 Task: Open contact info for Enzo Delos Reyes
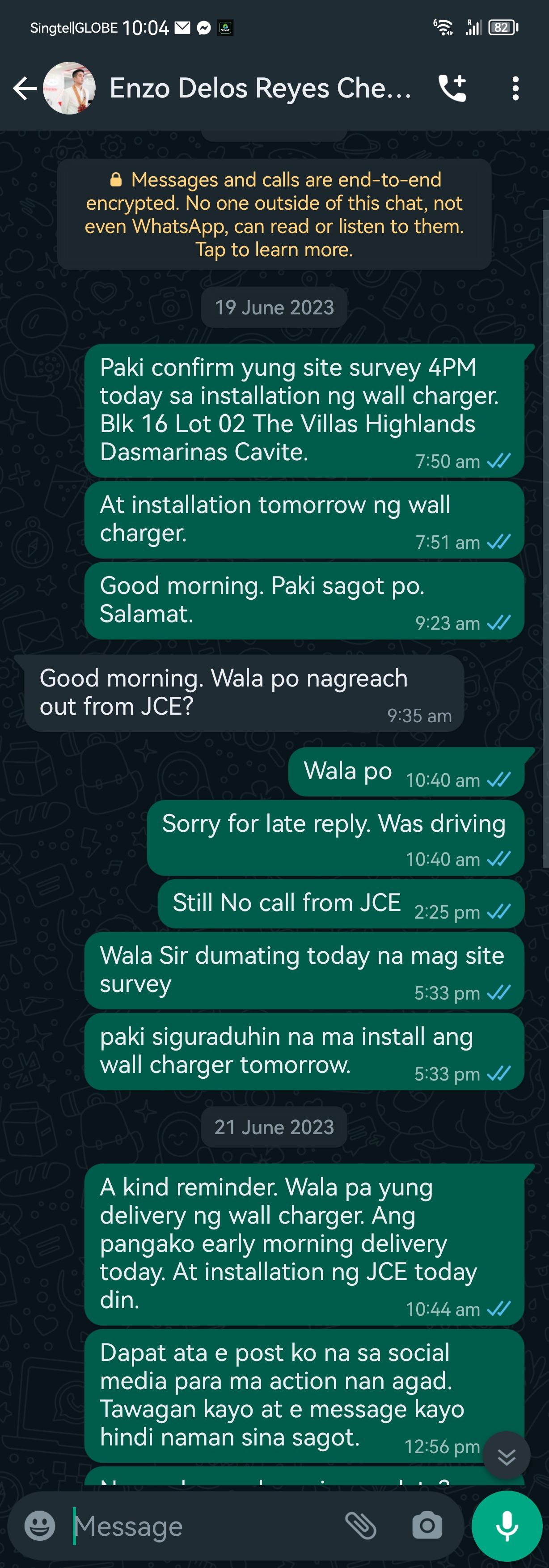260,89
